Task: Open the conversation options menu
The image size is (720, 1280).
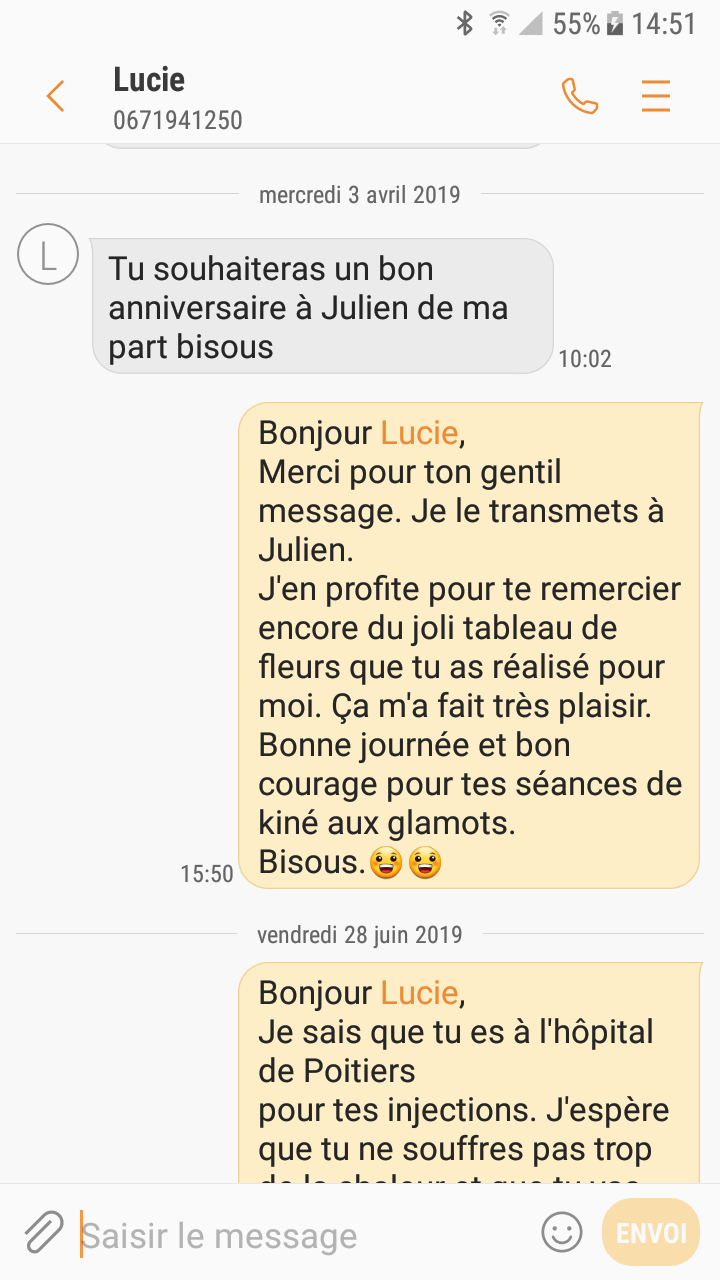Action: point(656,96)
